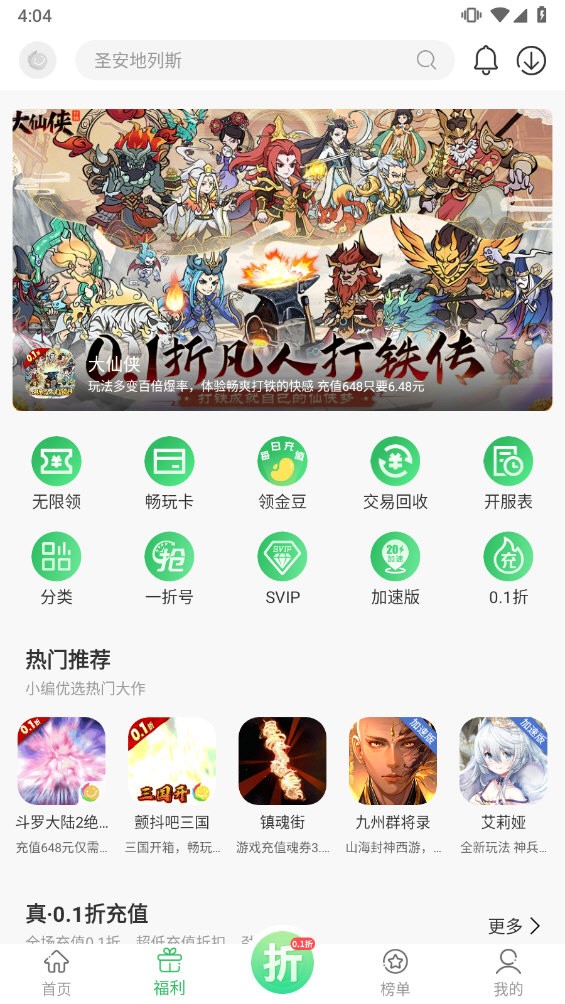This screenshot has width=565, height=1004.
Task: Open 交易回收
Action: click(395, 474)
